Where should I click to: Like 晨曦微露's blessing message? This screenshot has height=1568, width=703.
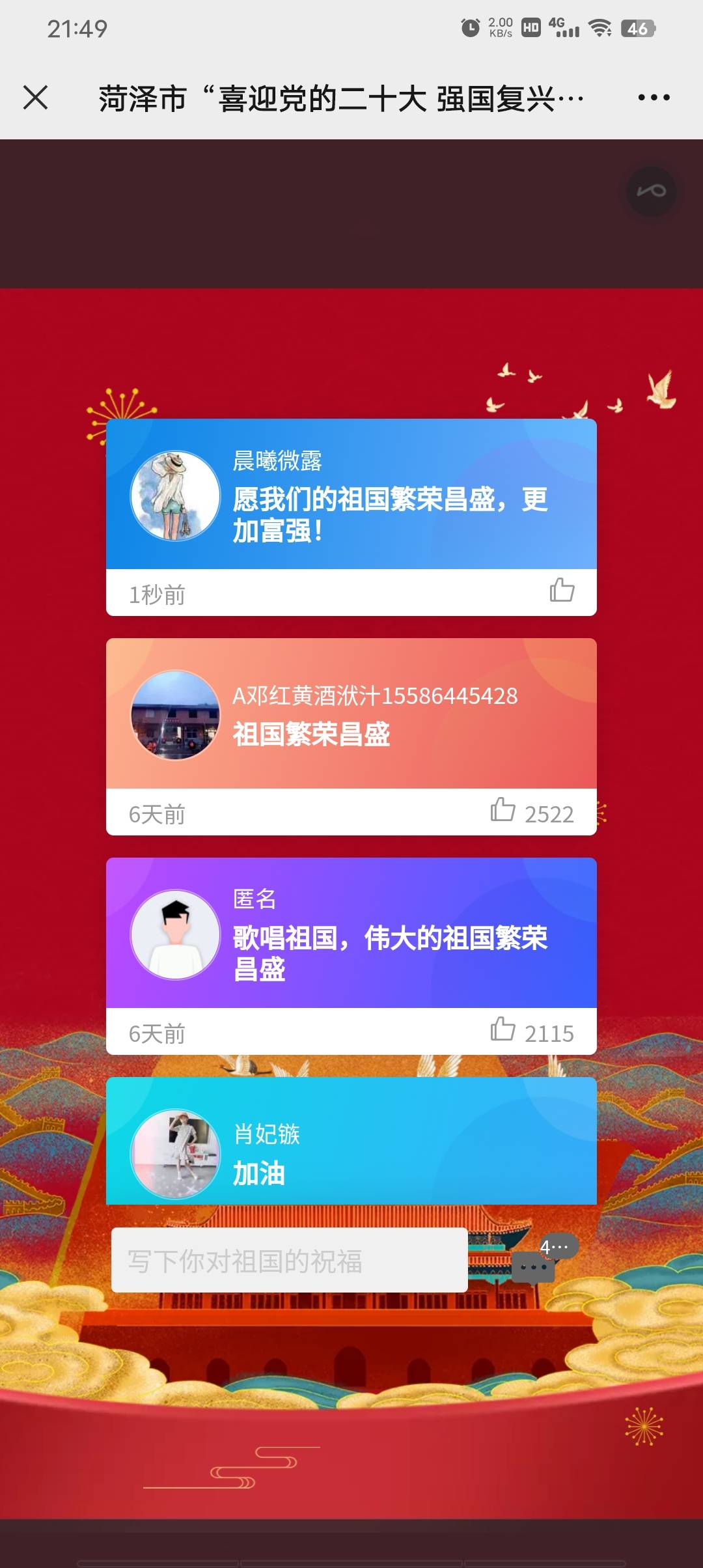[562, 590]
